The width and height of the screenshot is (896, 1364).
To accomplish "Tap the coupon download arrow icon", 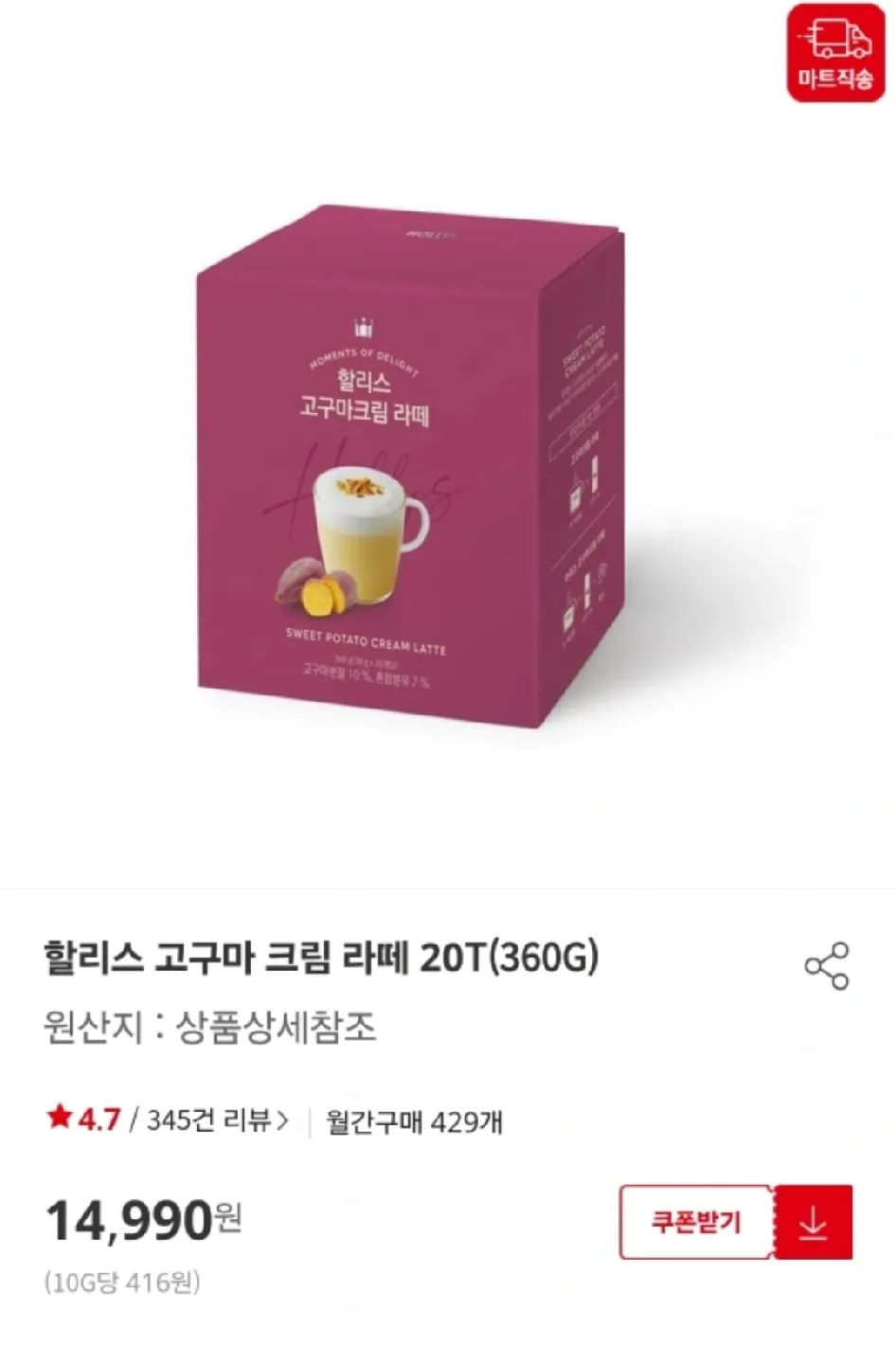I will (814, 1222).
